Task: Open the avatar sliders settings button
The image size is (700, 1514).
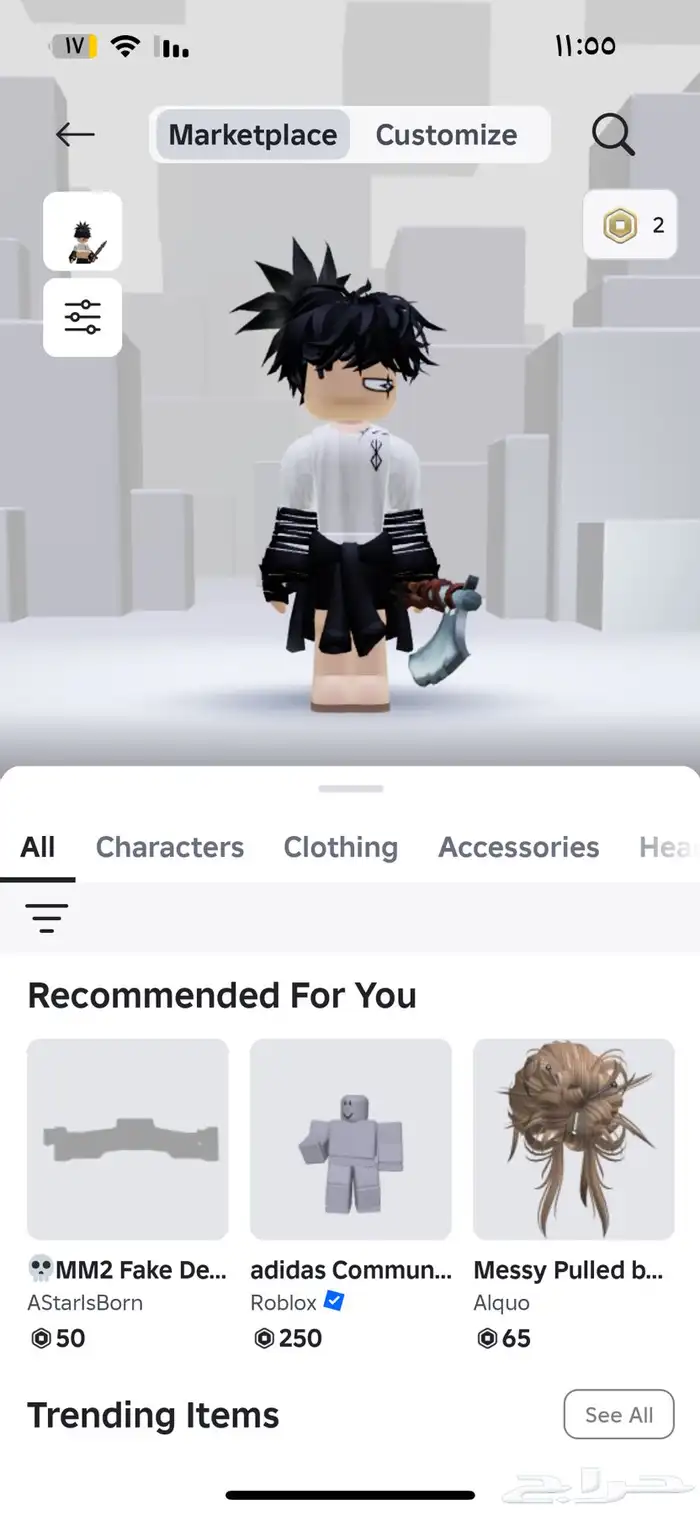Action: 82,317
